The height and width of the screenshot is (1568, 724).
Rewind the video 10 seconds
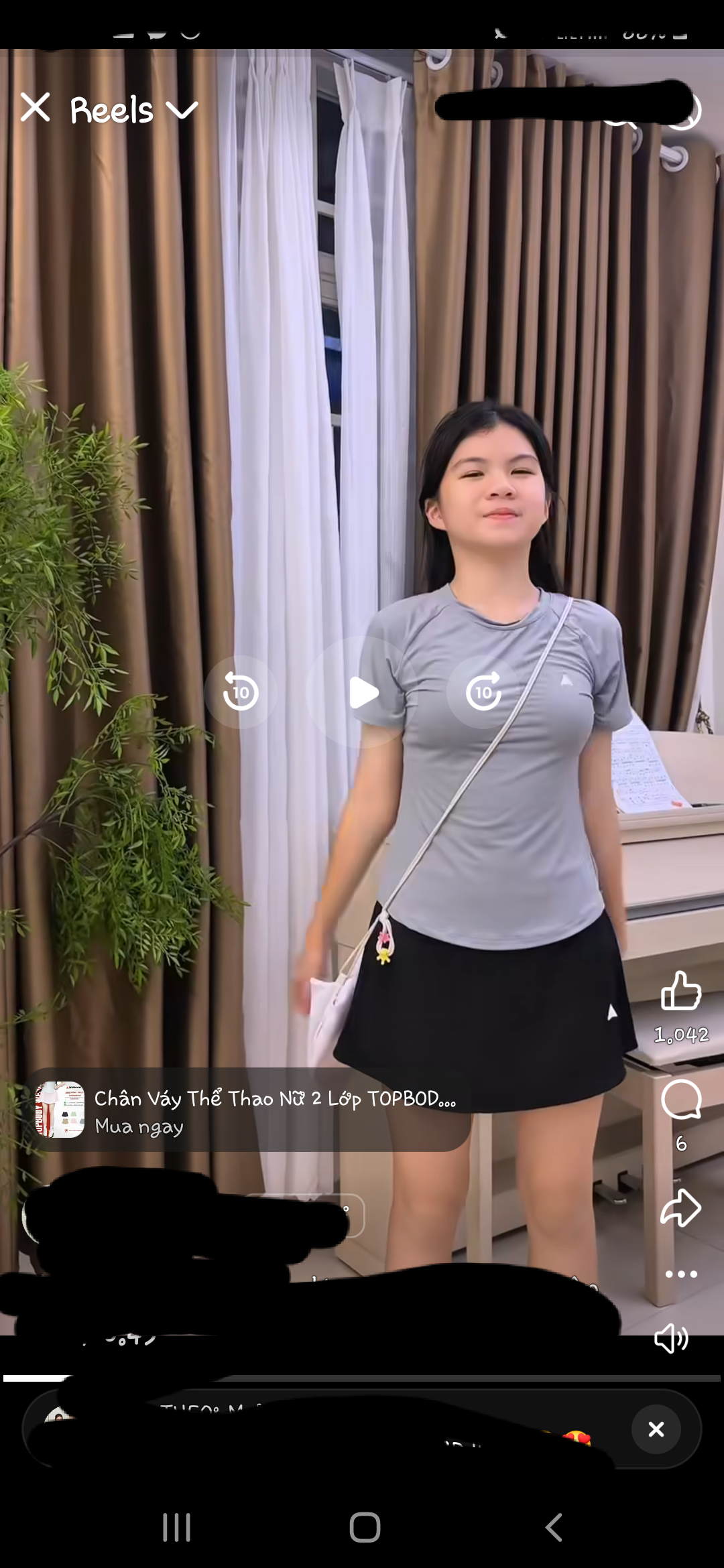240,692
